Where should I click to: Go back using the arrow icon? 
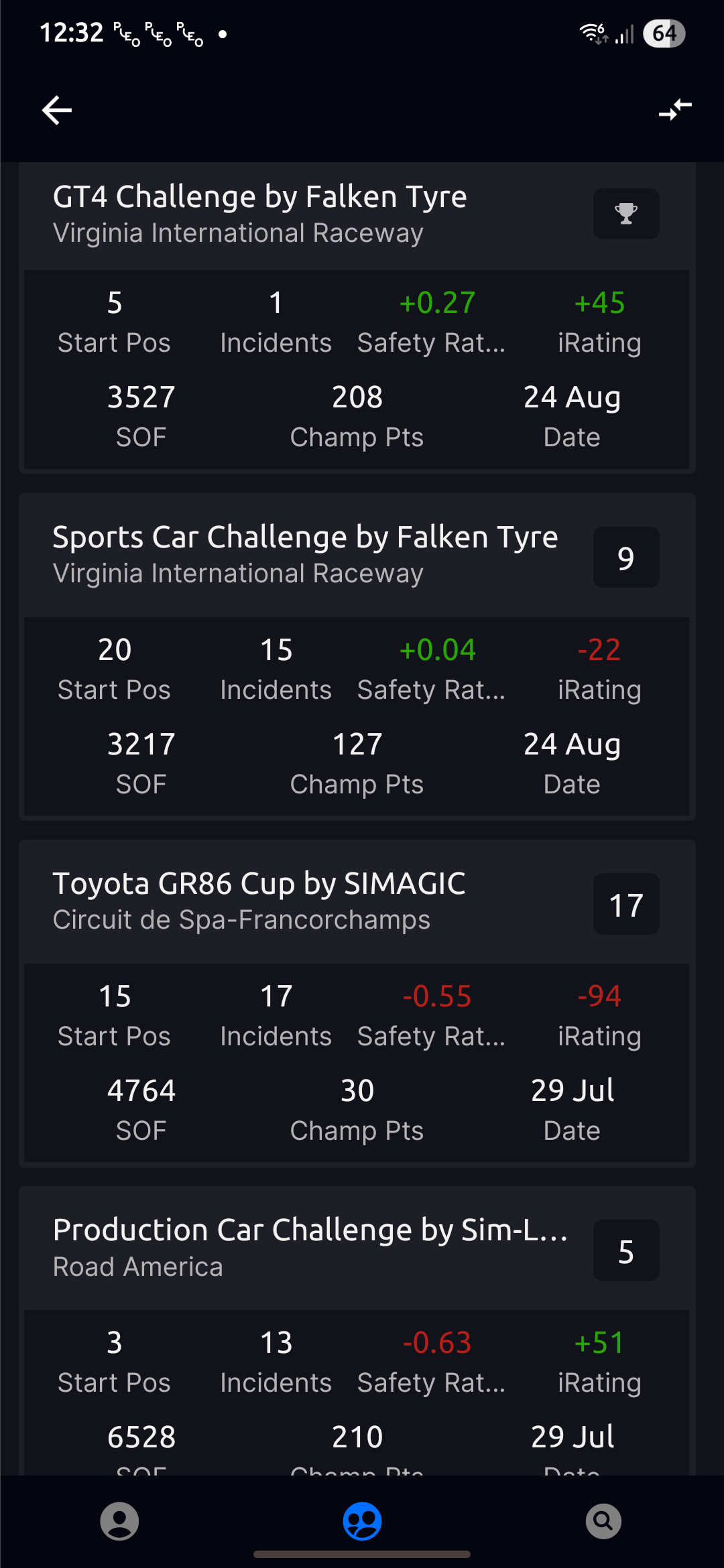57,111
